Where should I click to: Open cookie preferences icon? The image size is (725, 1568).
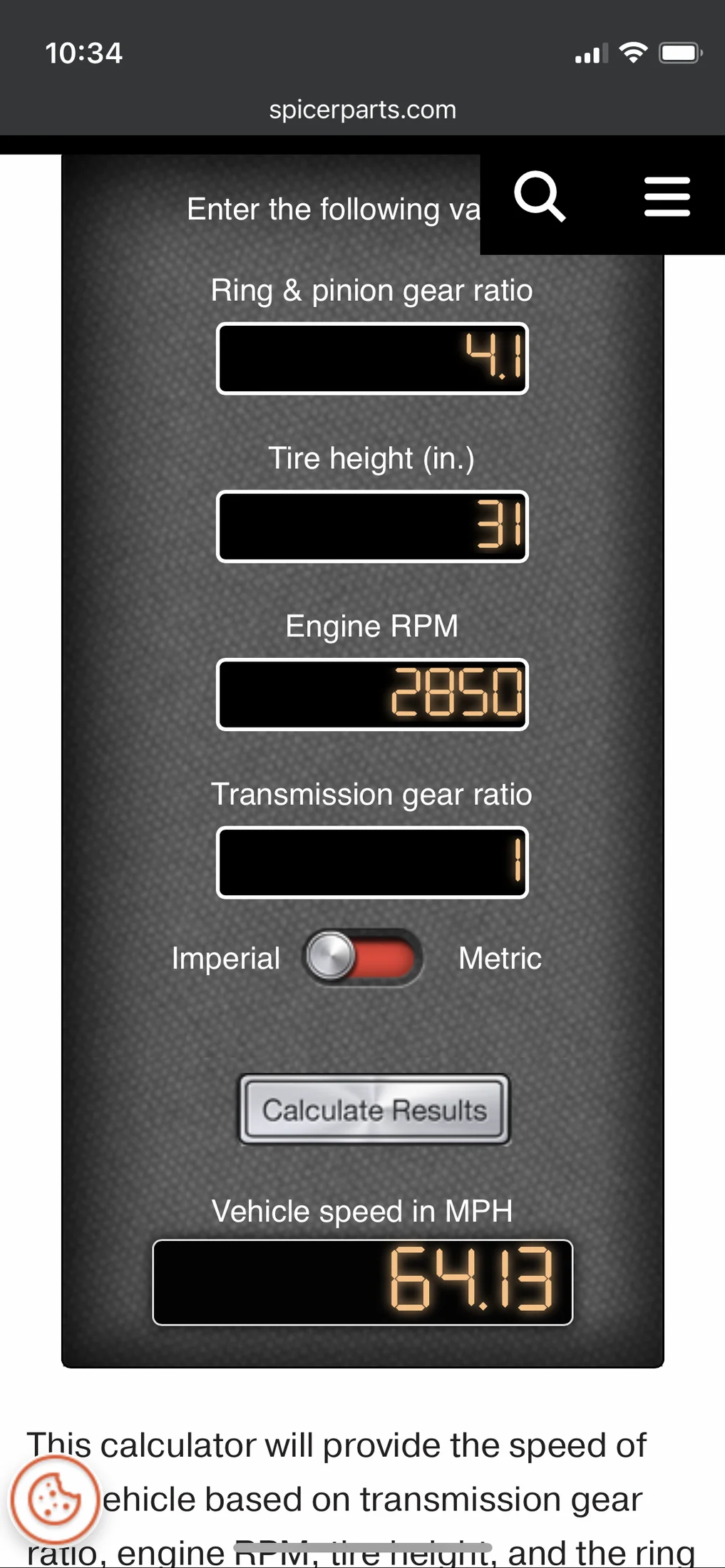54,1500
